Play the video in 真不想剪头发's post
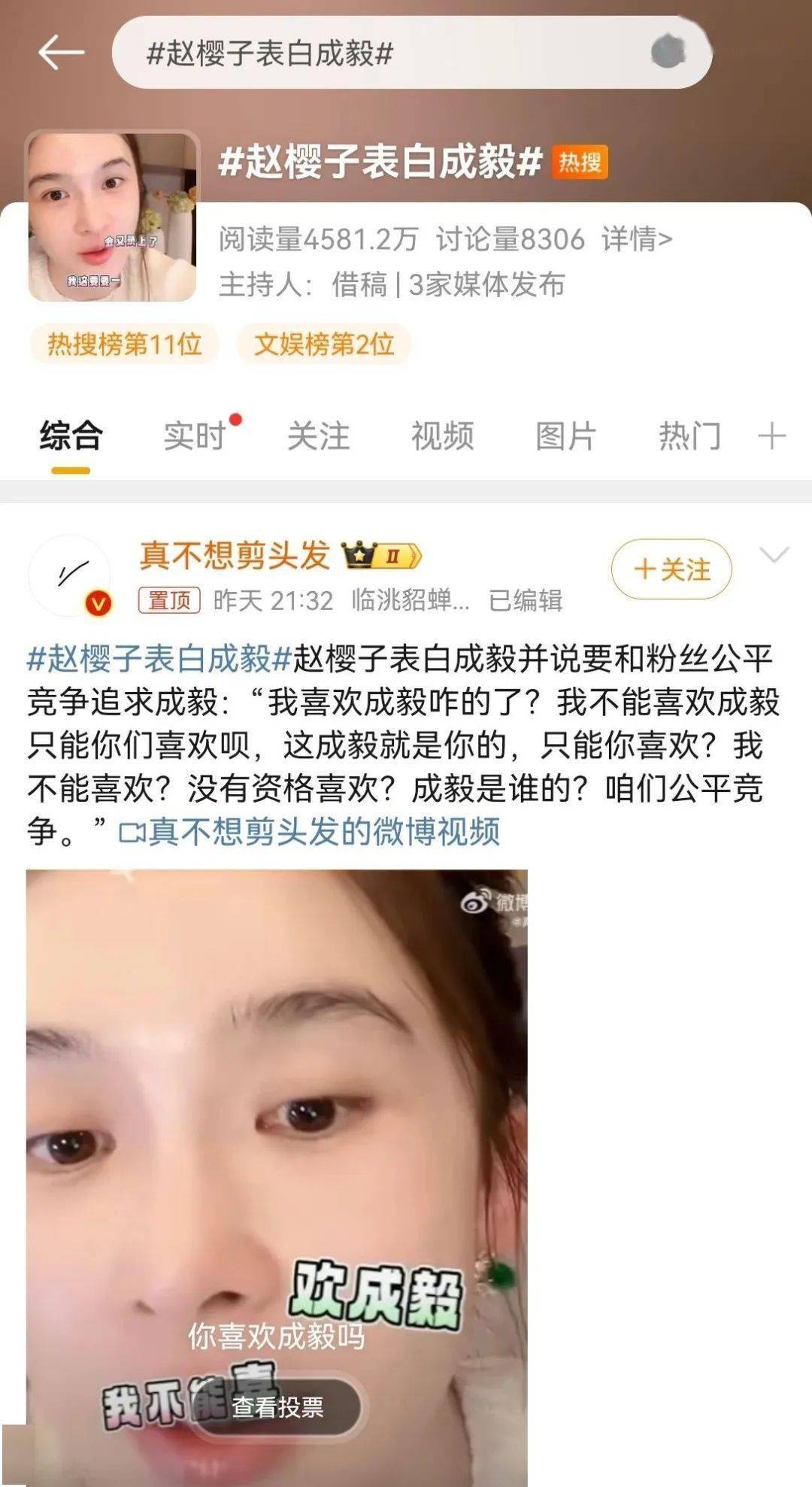The height and width of the screenshot is (1487, 812). pos(277,1128)
